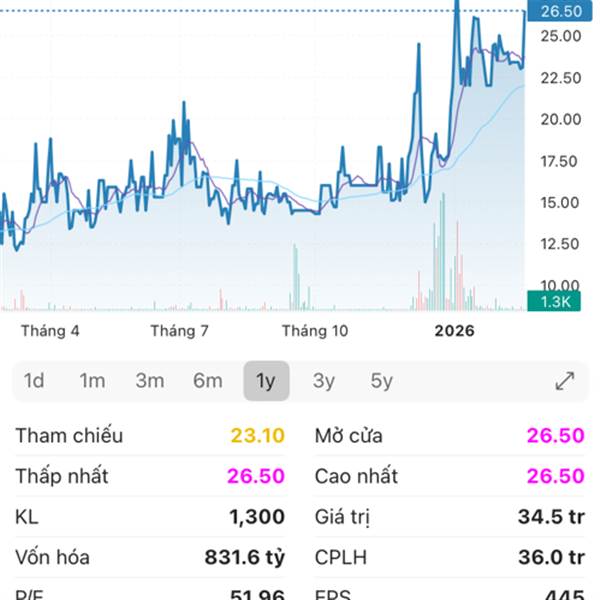
Task: Expand the chart to full screen
Action: pos(565,381)
